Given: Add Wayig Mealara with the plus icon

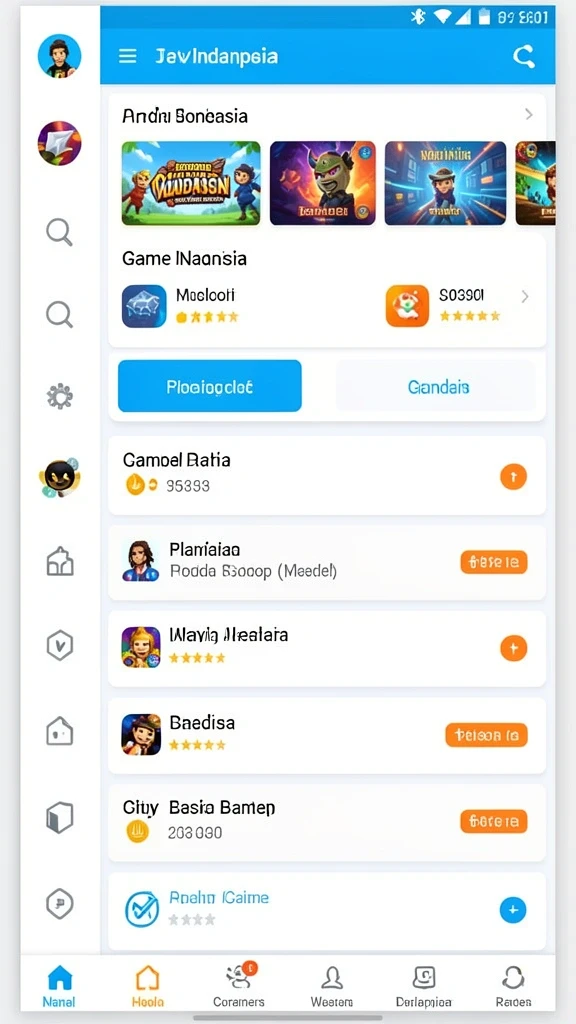Looking at the screenshot, I should pyautogui.click(x=513, y=648).
